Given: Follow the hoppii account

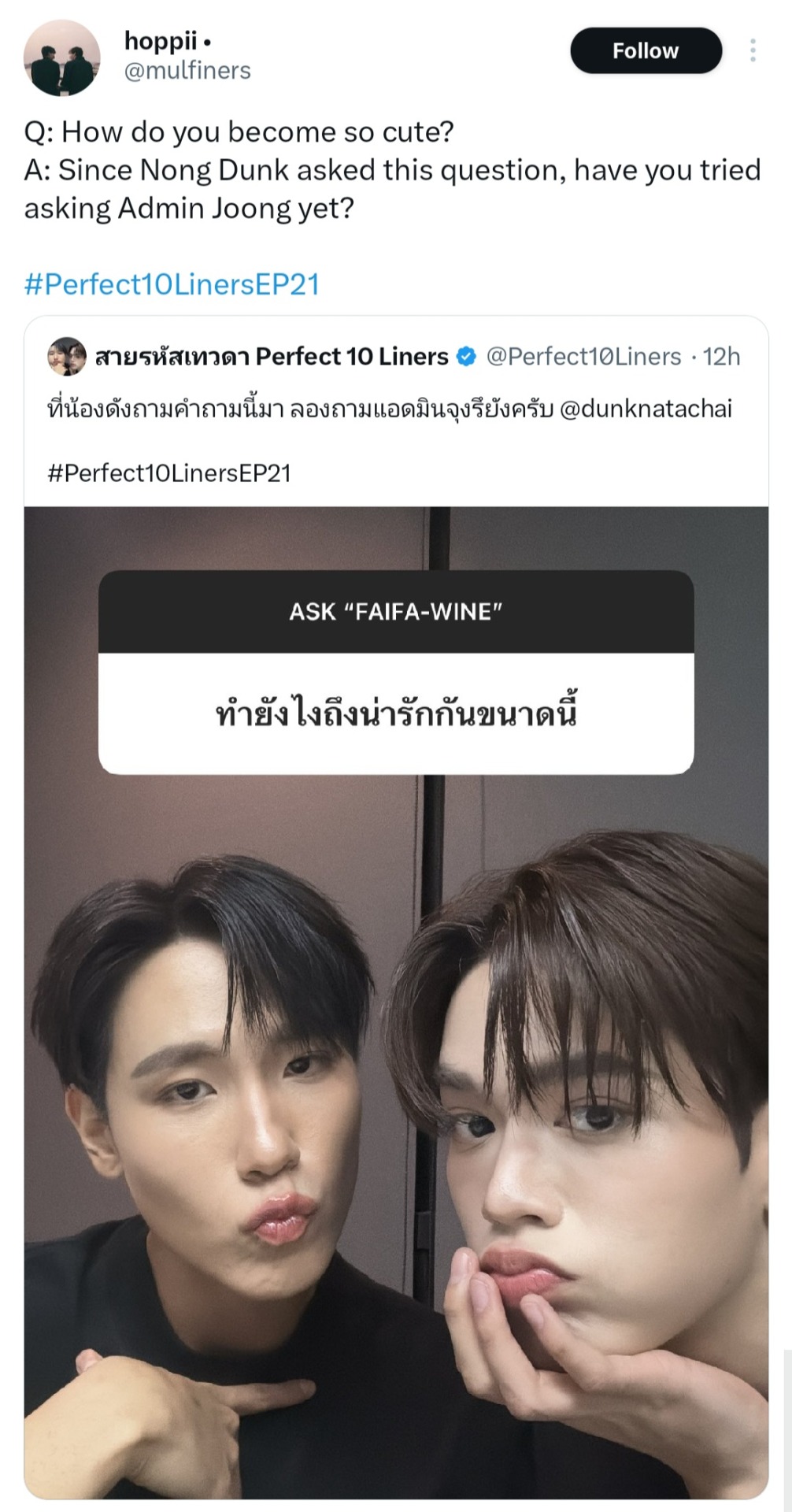Looking at the screenshot, I should coord(645,51).
